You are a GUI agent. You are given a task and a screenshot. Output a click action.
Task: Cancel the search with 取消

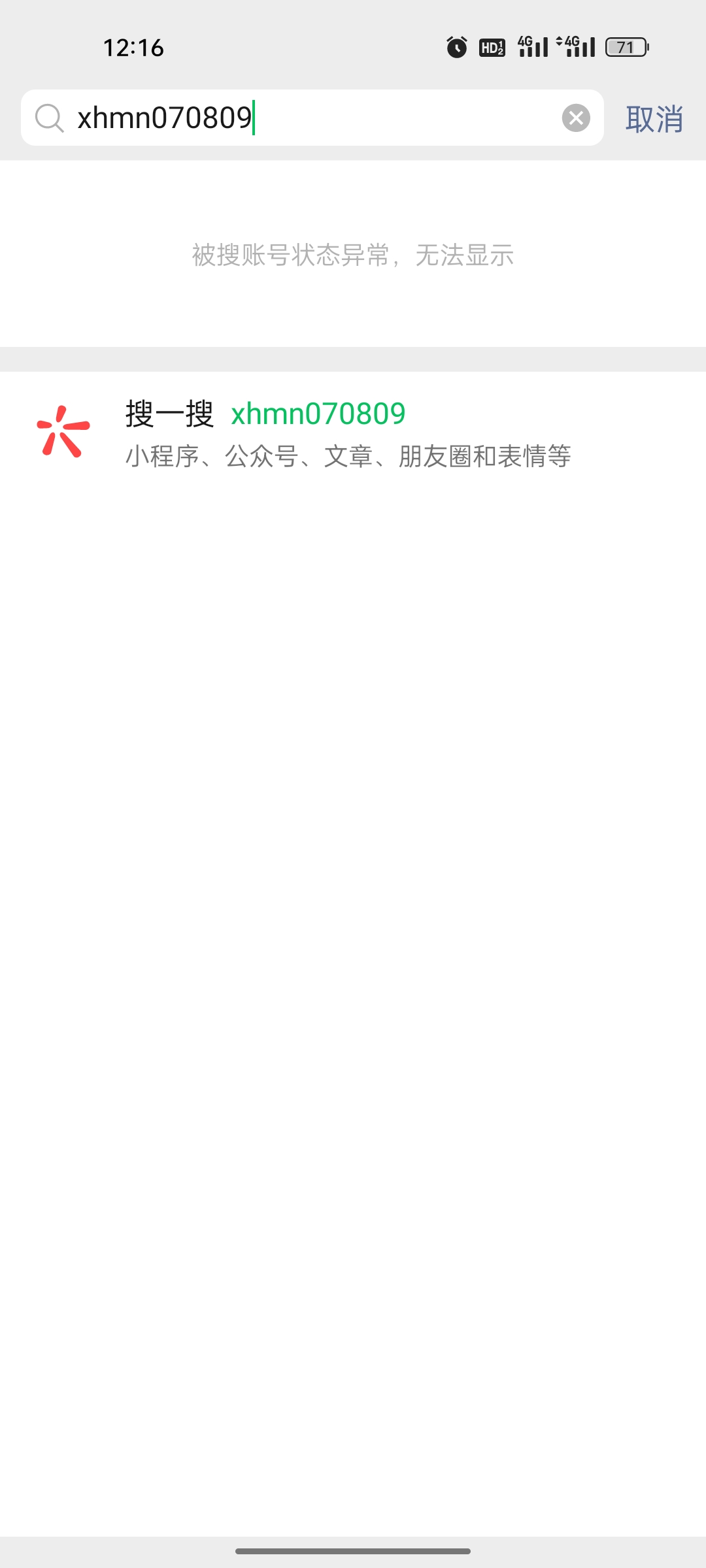(x=654, y=119)
